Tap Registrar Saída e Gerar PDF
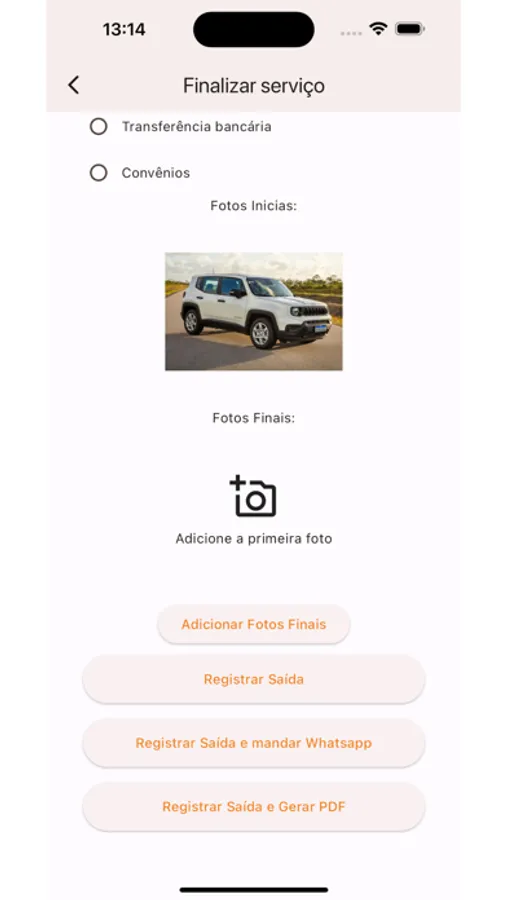The height and width of the screenshot is (900, 507). click(254, 806)
